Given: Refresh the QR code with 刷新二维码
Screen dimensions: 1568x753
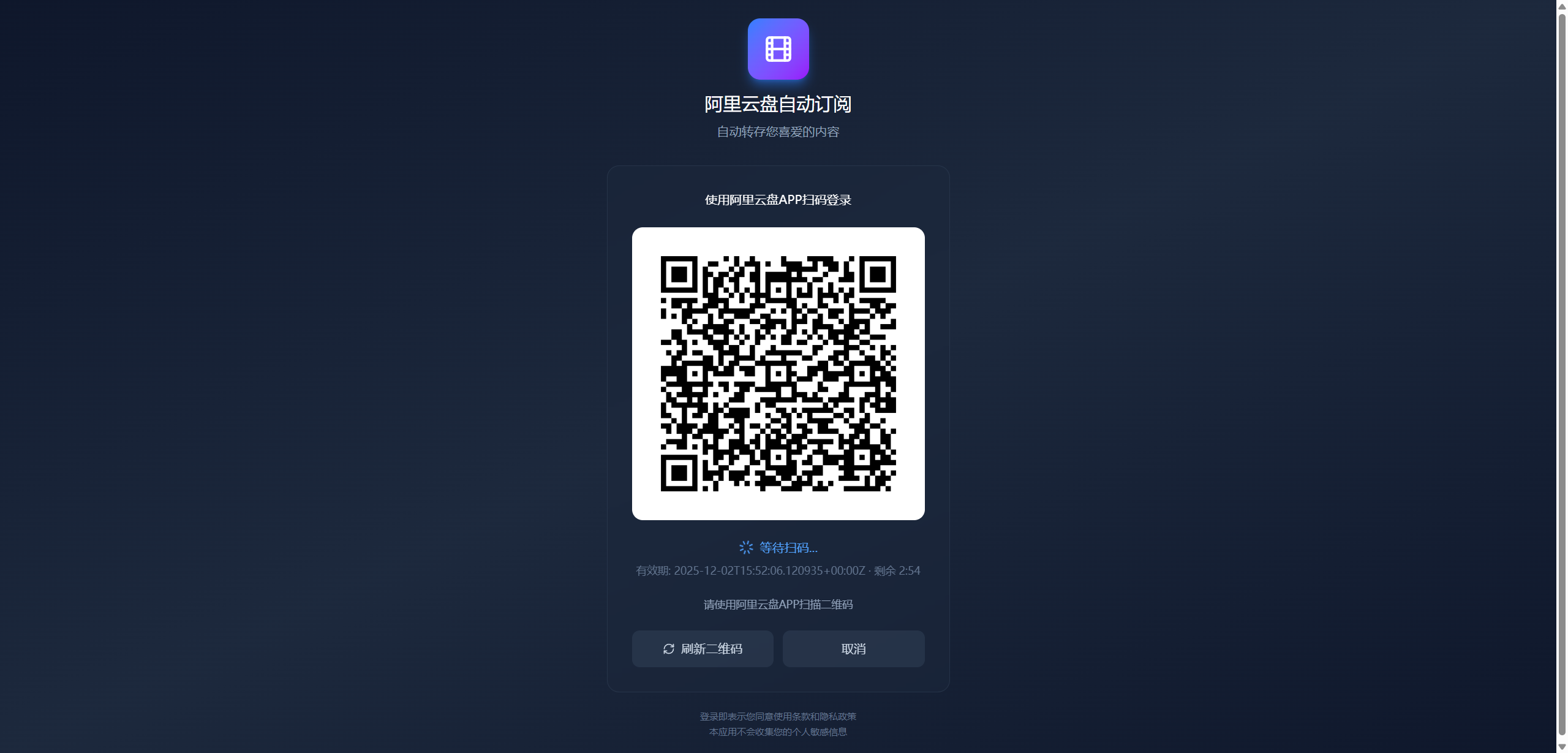Looking at the screenshot, I should (703, 649).
